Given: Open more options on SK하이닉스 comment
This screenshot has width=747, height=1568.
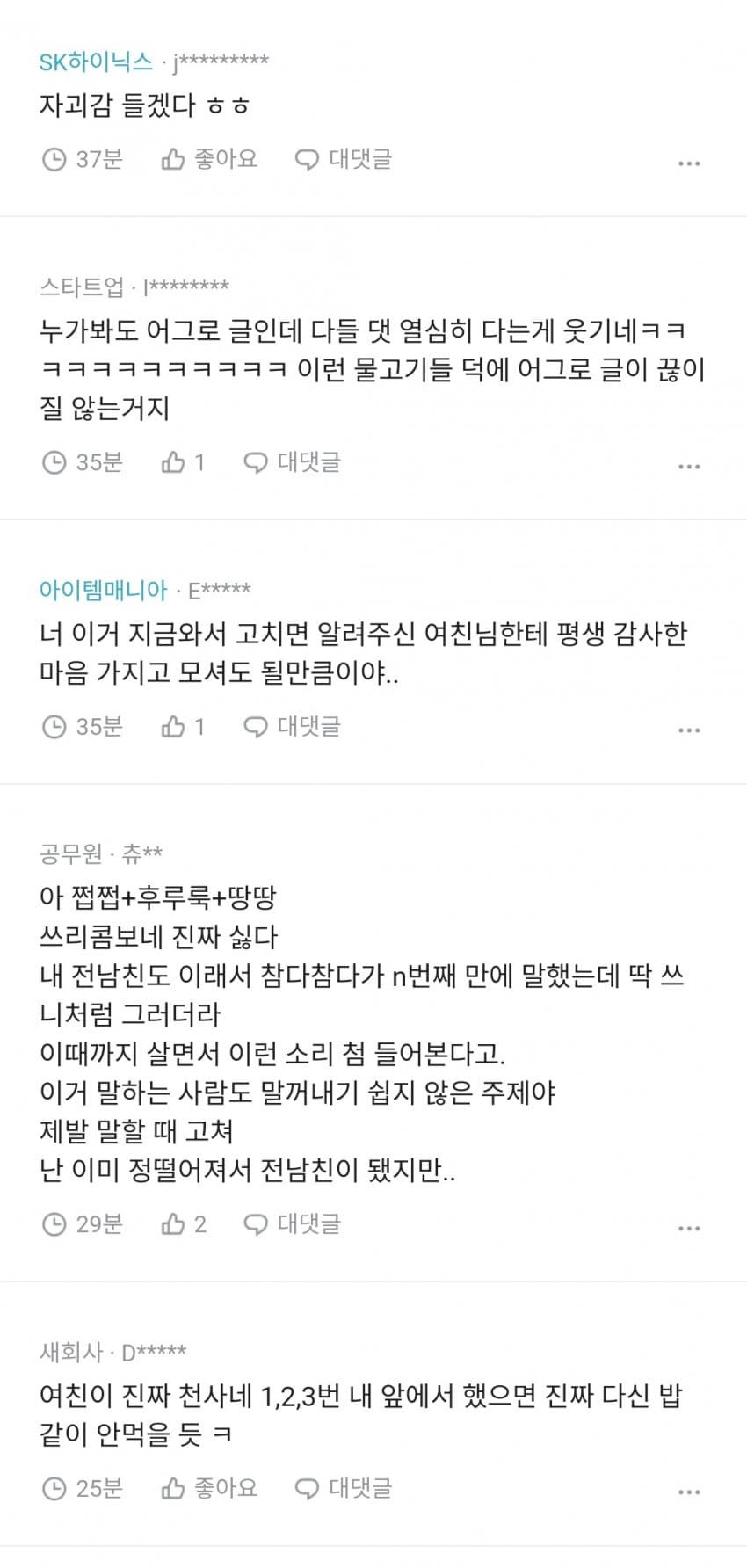Looking at the screenshot, I should click(689, 163).
